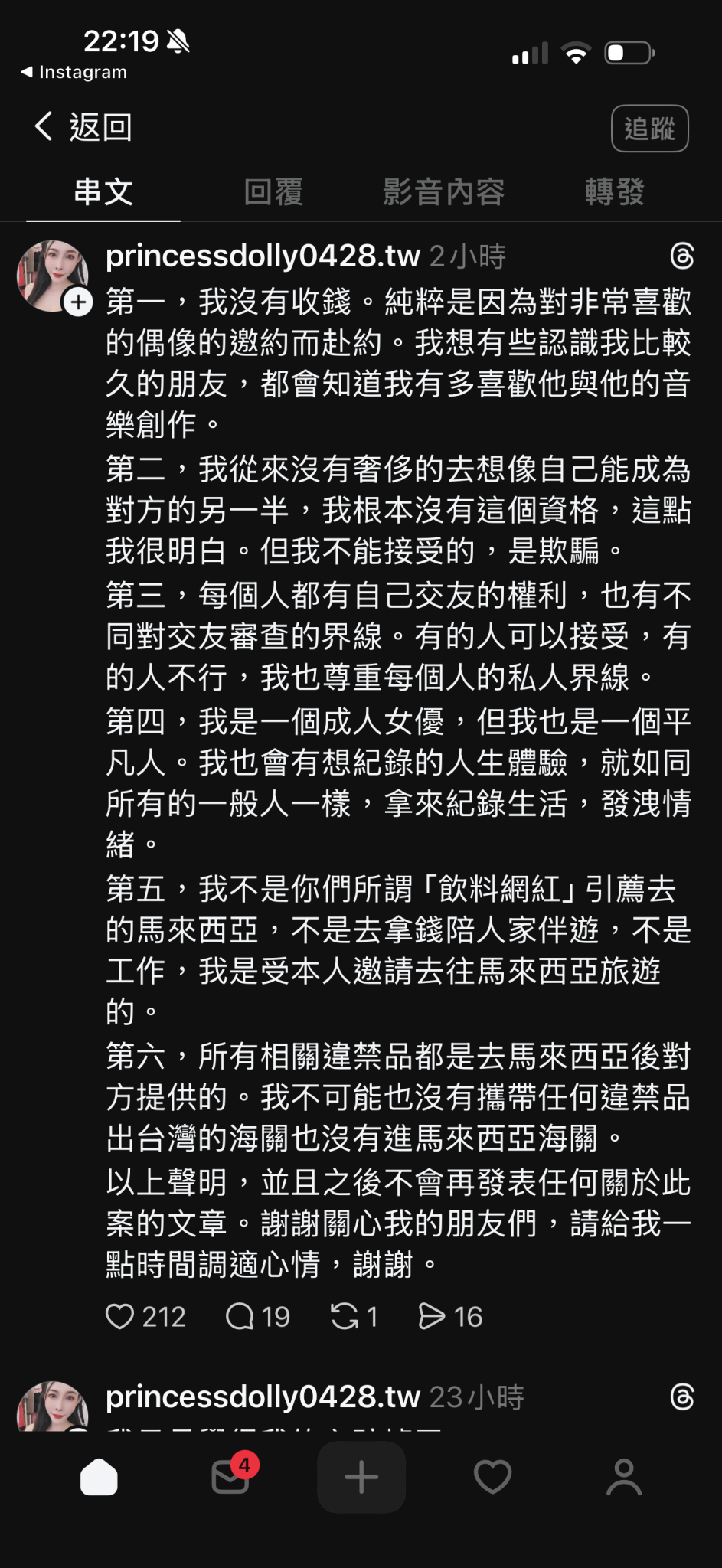The image size is (722, 1568).
Task: Go back using the 返回 arrow
Action: [x=44, y=126]
